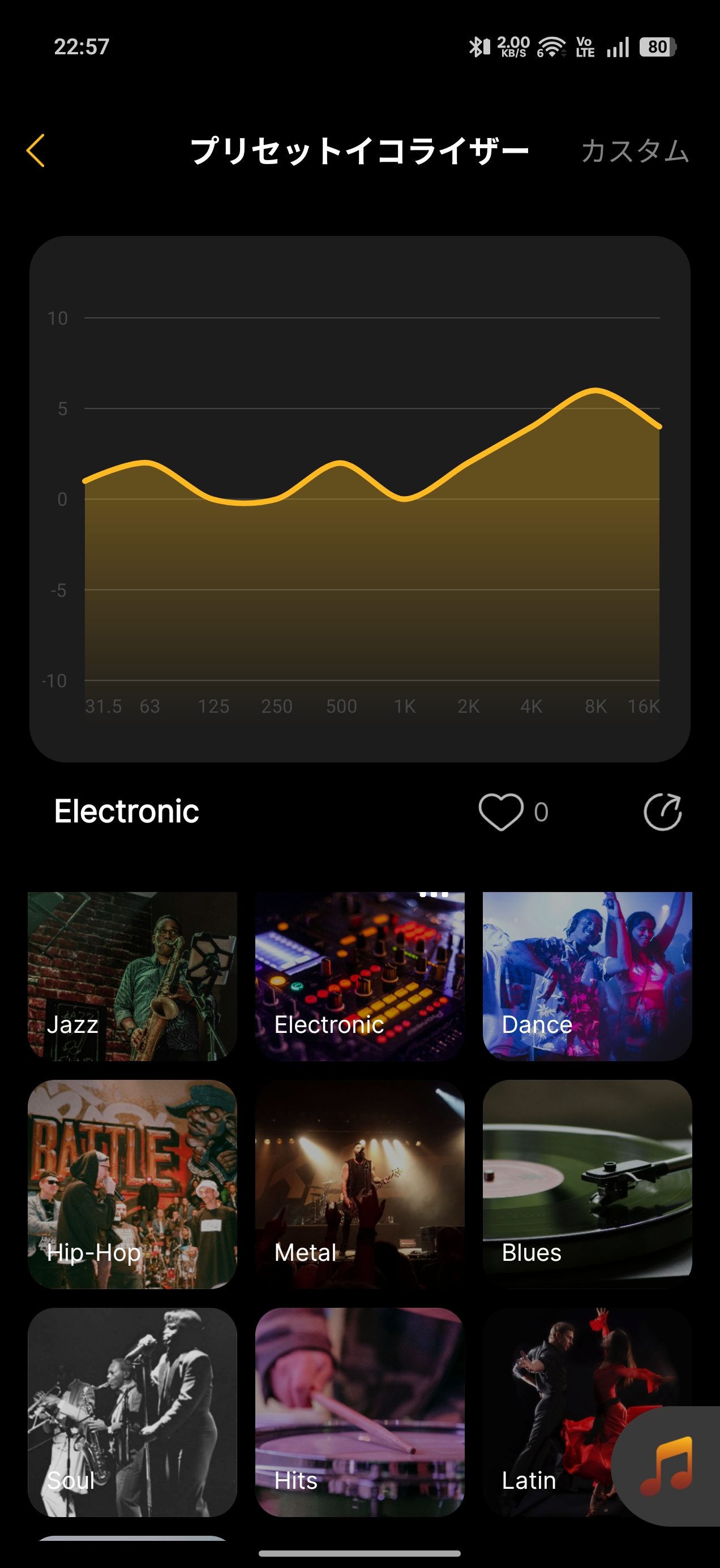Select the Latin preset
720x1568 pixels.
point(548,1411)
